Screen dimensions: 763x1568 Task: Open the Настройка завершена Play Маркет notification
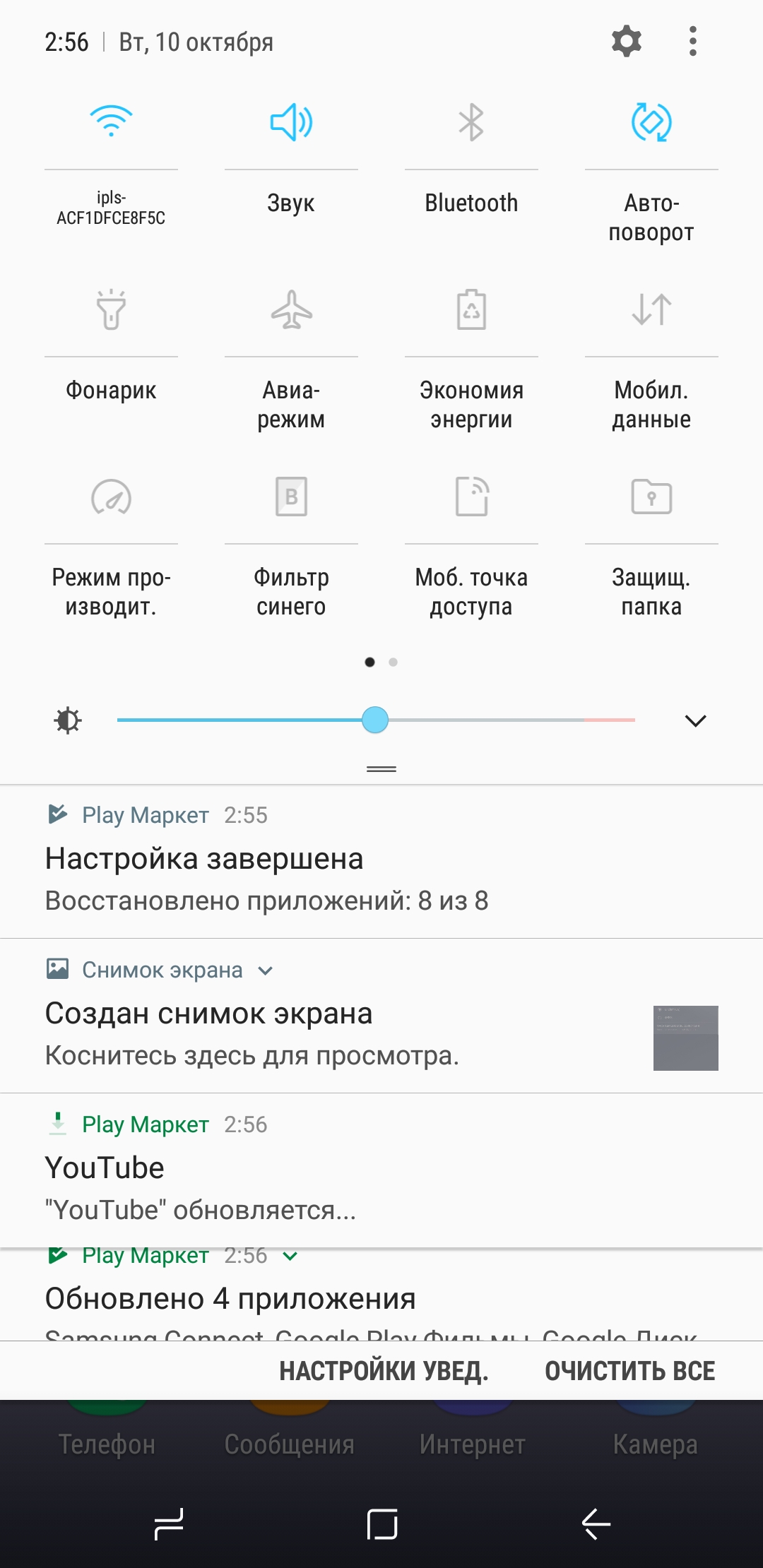[381, 862]
